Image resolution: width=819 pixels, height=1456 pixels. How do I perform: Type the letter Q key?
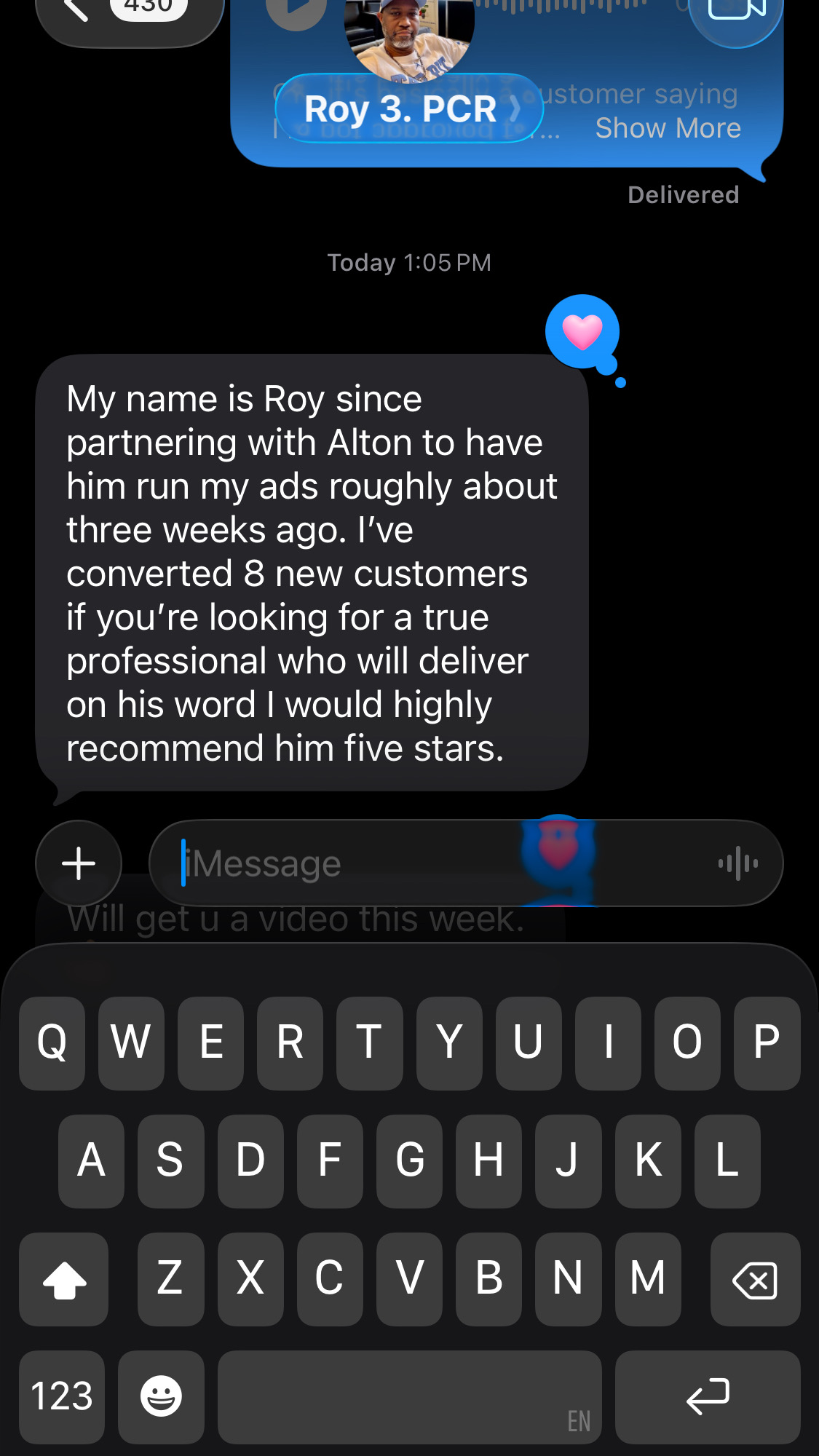point(52,1042)
